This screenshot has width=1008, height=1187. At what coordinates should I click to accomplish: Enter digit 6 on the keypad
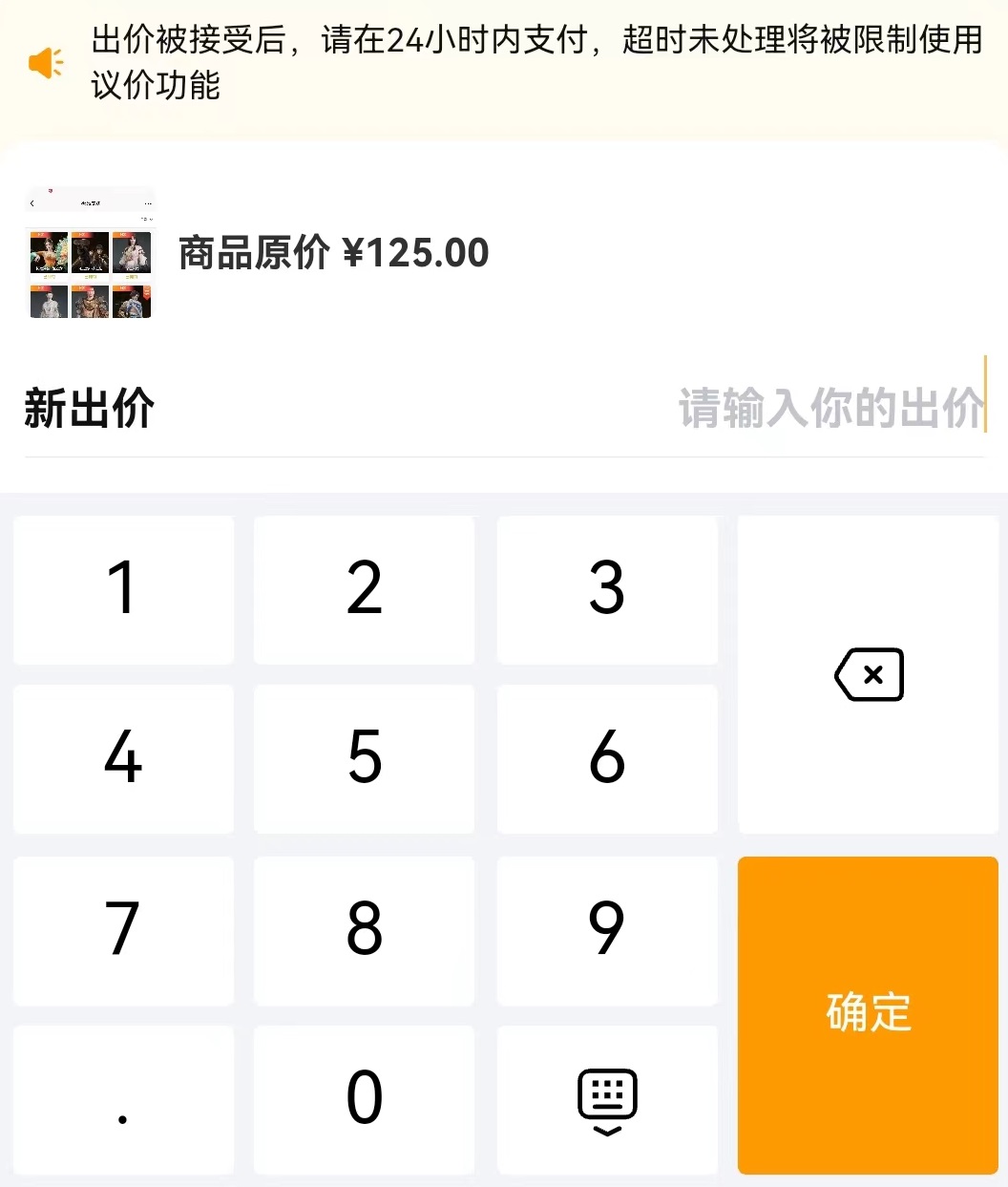click(x=607, y=758)
